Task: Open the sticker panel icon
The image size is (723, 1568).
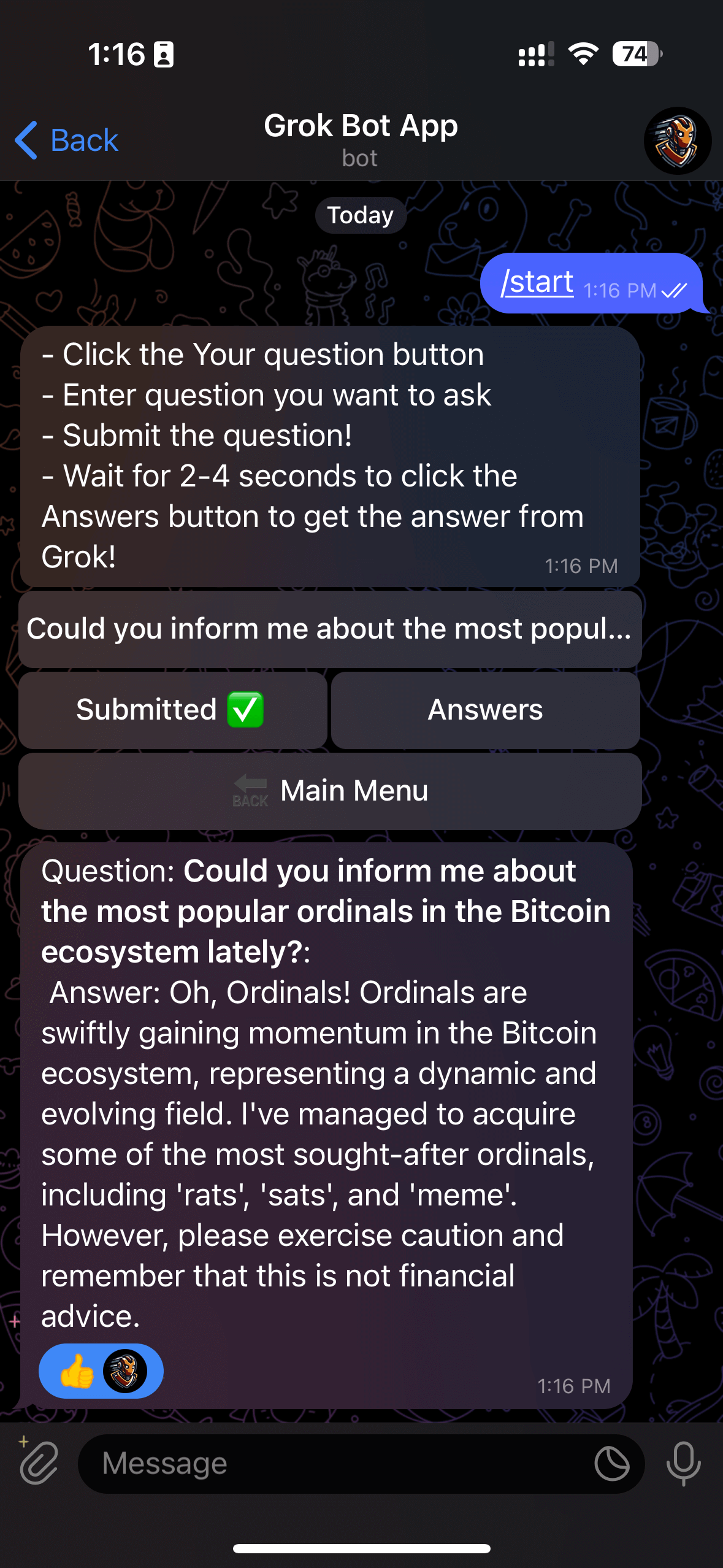Action: pos(611,1463)
